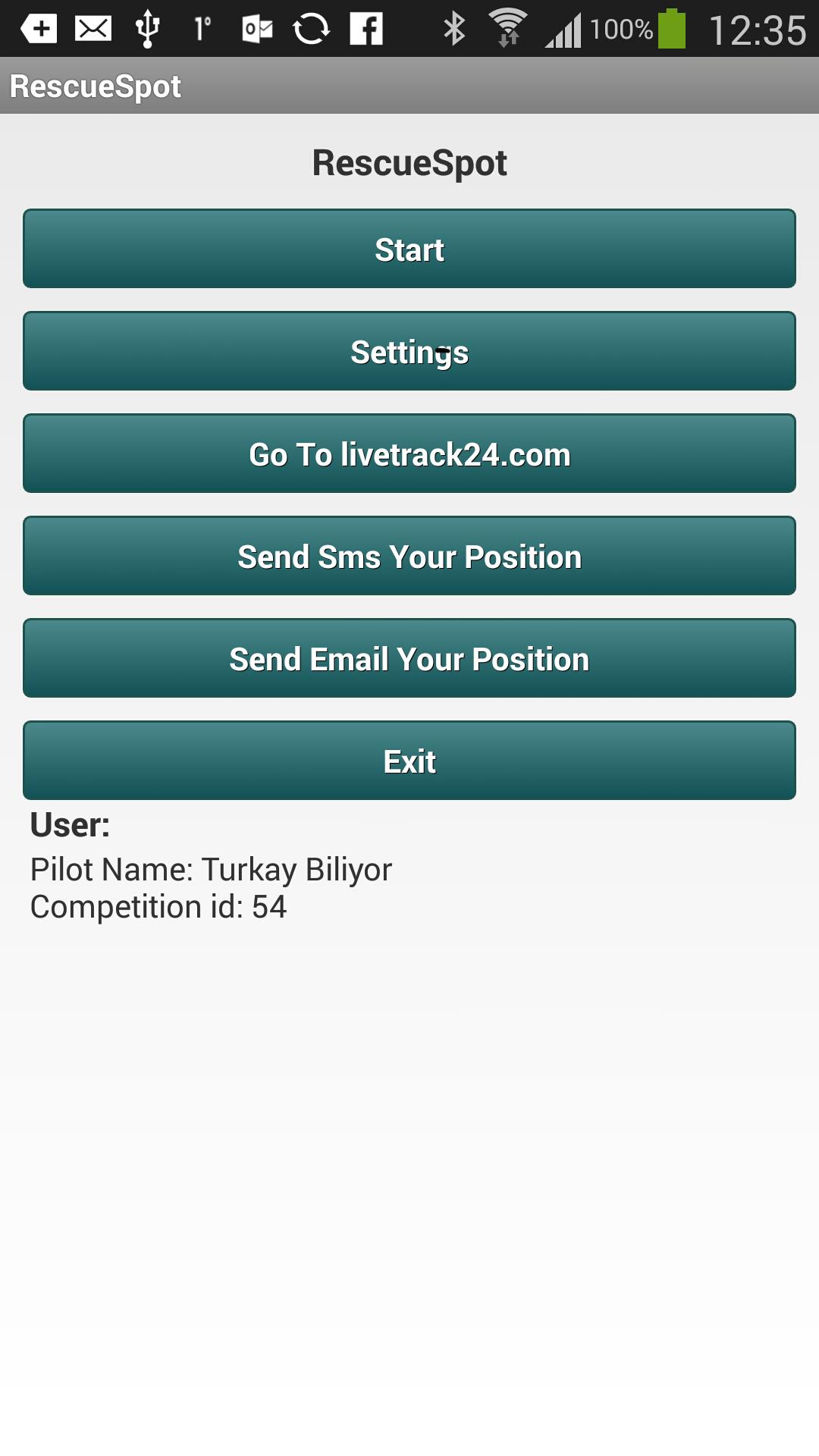Viewport: 819px width, 1456px height.
Task: Send your position by email
Action: pyautogui.click(x=409, y=658)
